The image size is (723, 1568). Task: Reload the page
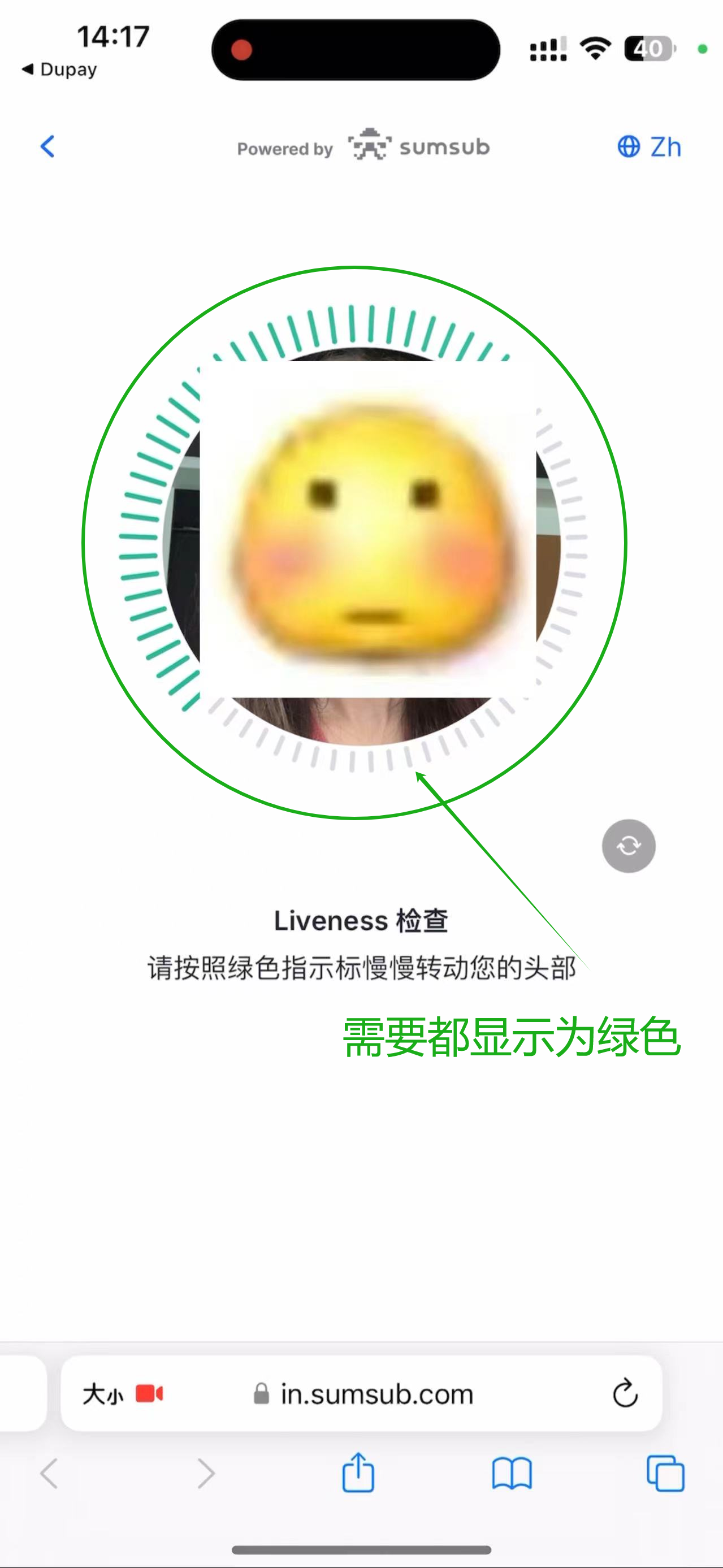tap(625, 1393)
